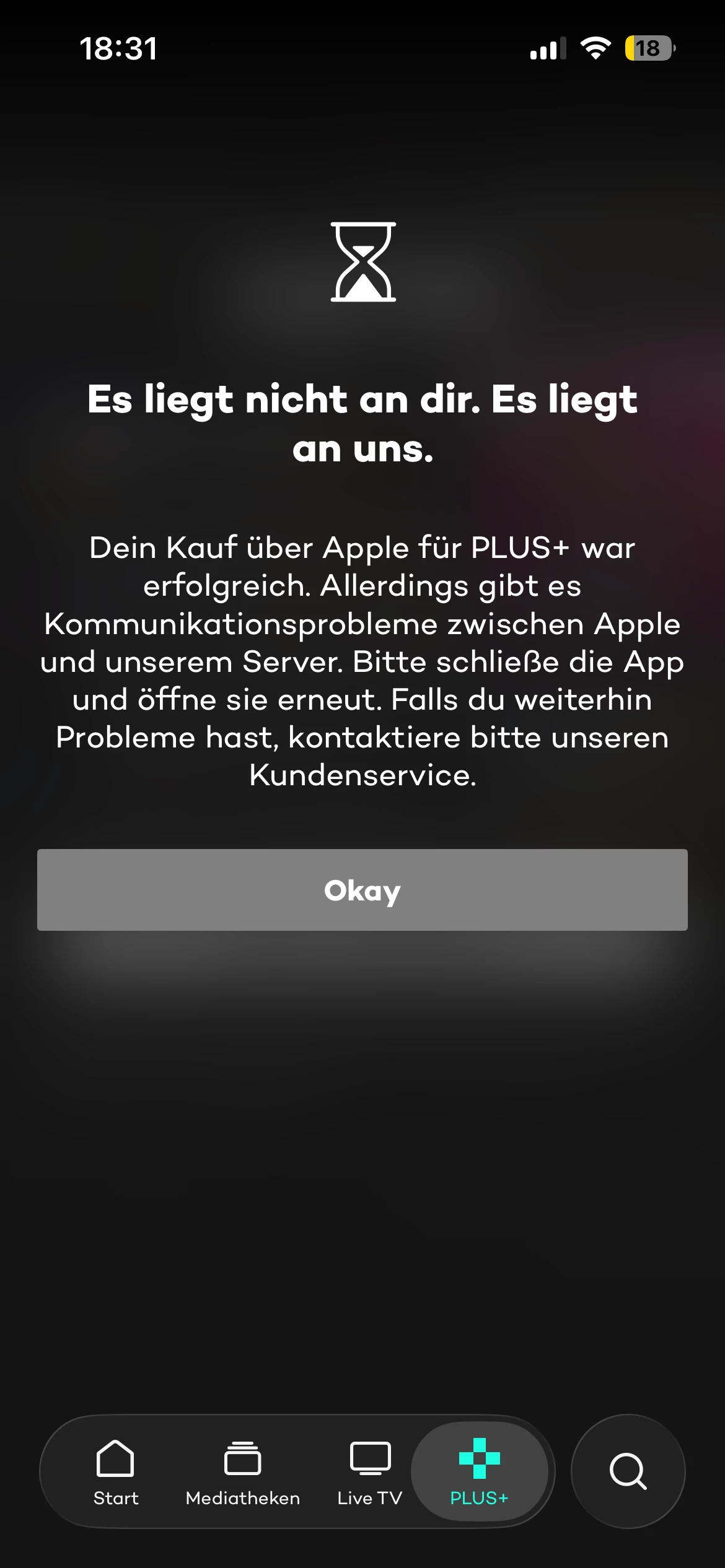The height and width of the screenshot is (1568, 725).
Task: Switch to the Start tab
Action: tap(116, 1471)
